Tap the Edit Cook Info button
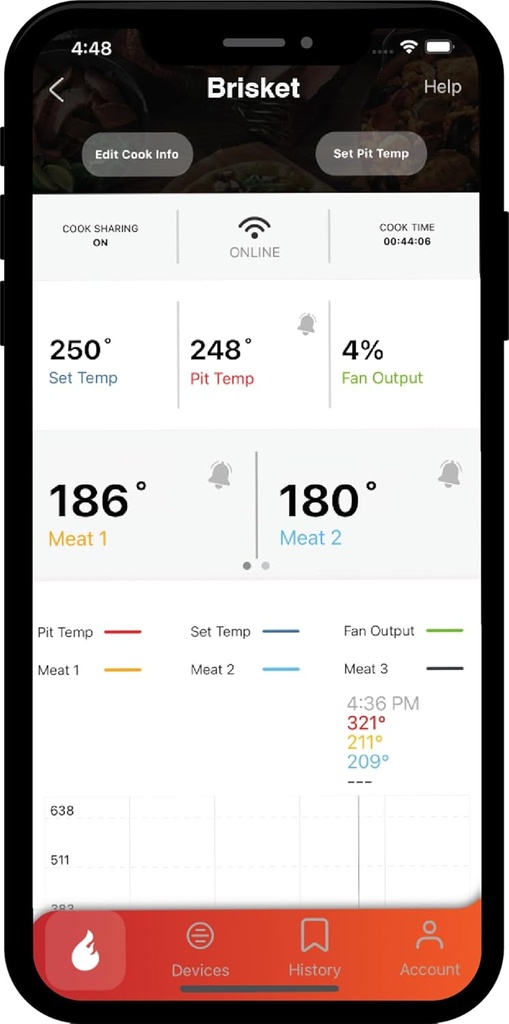Image resolution: width=509 pixels, height=1024 pixels. 137,154
